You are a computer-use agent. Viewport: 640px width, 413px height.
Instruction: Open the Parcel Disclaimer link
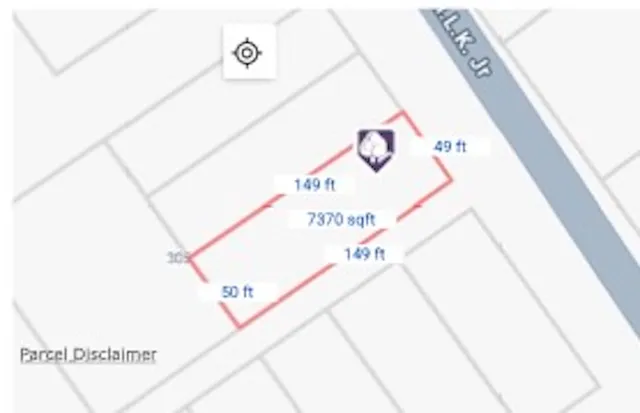point(88,354)
